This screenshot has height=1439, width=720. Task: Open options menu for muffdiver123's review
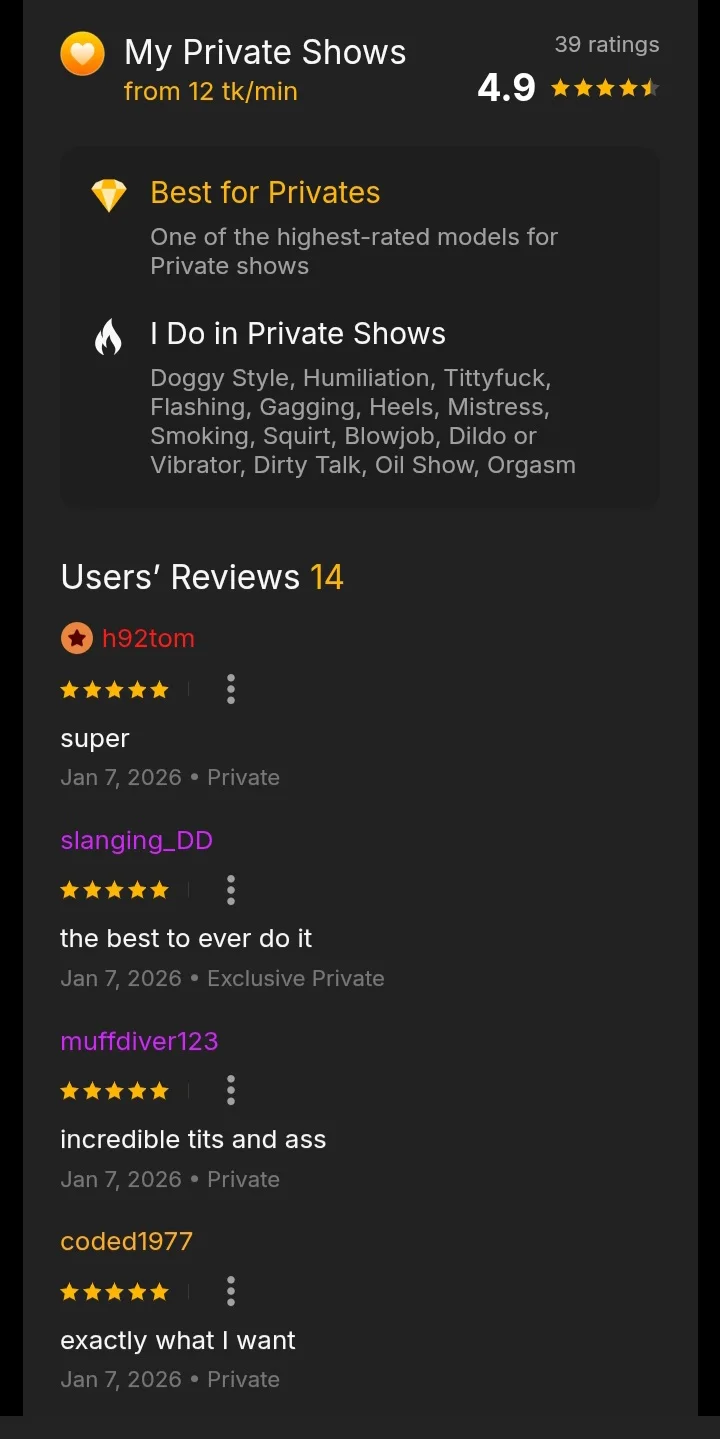(231, 1090)
